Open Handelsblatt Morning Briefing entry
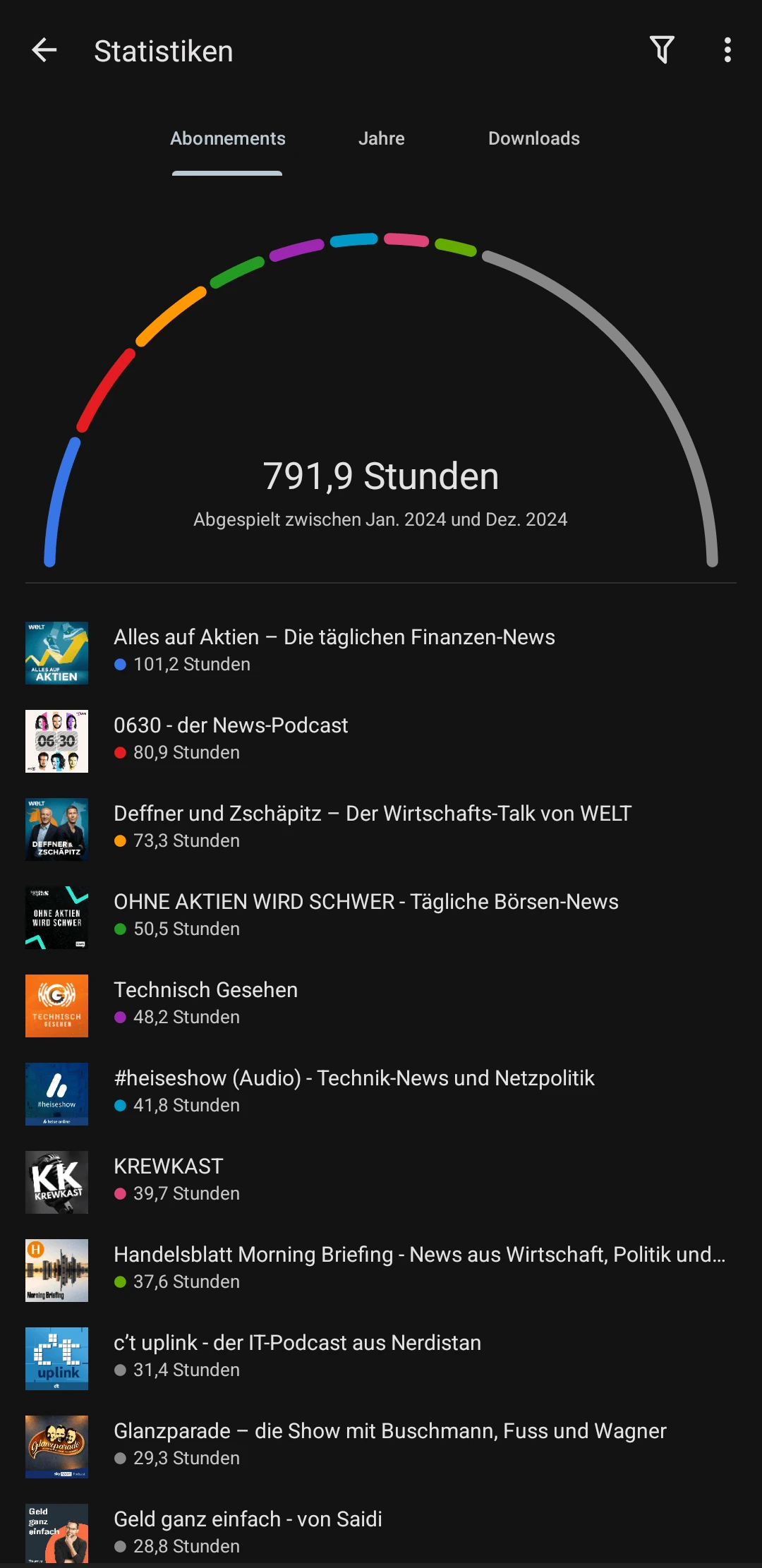This screenshot has width=762, height=1568. pyautogui.click(x=381, y=1270)
